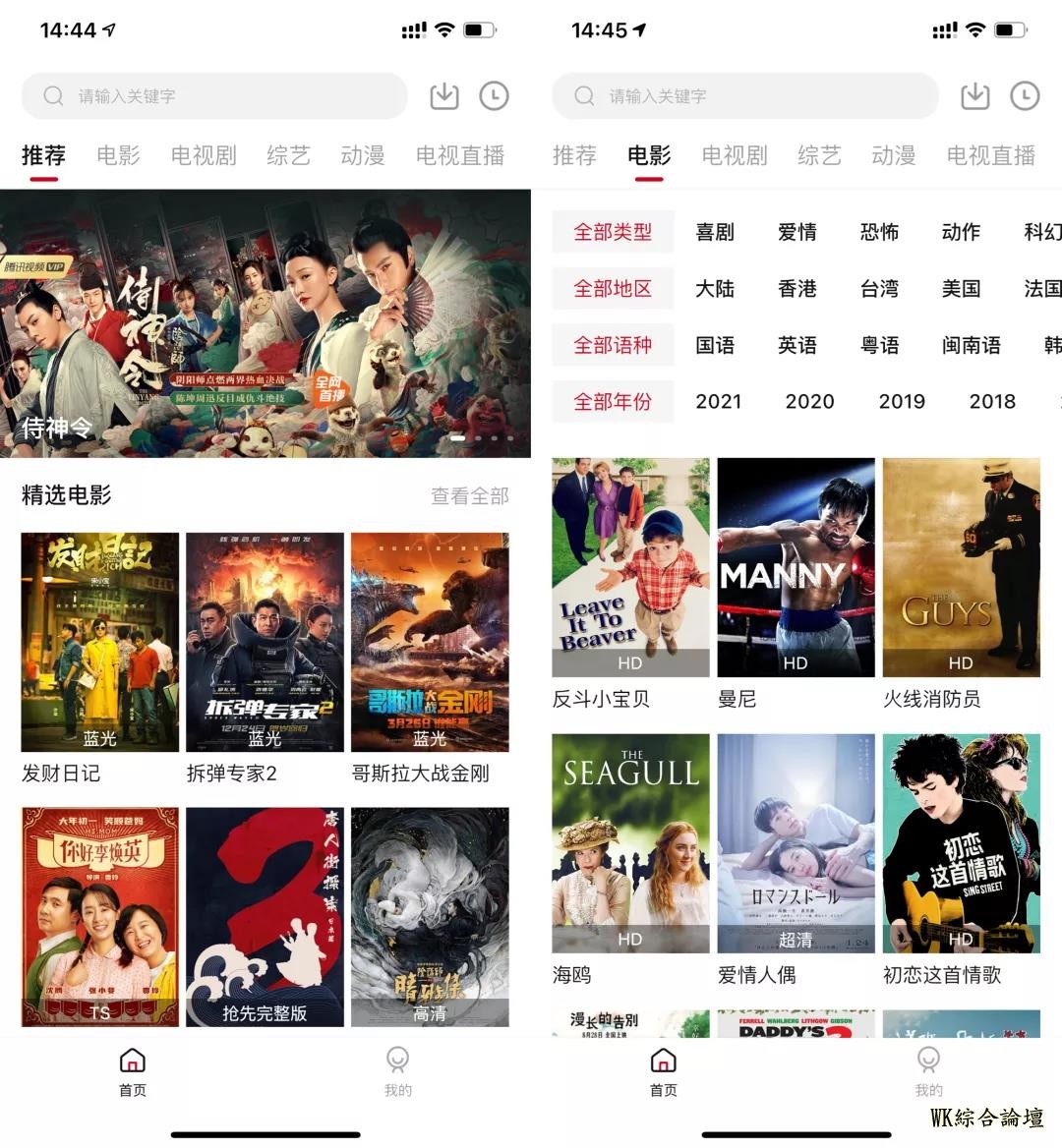Open the movie 发财日记
Viewport: 1062px width, 1148px height.
click(x=100, y=643)
